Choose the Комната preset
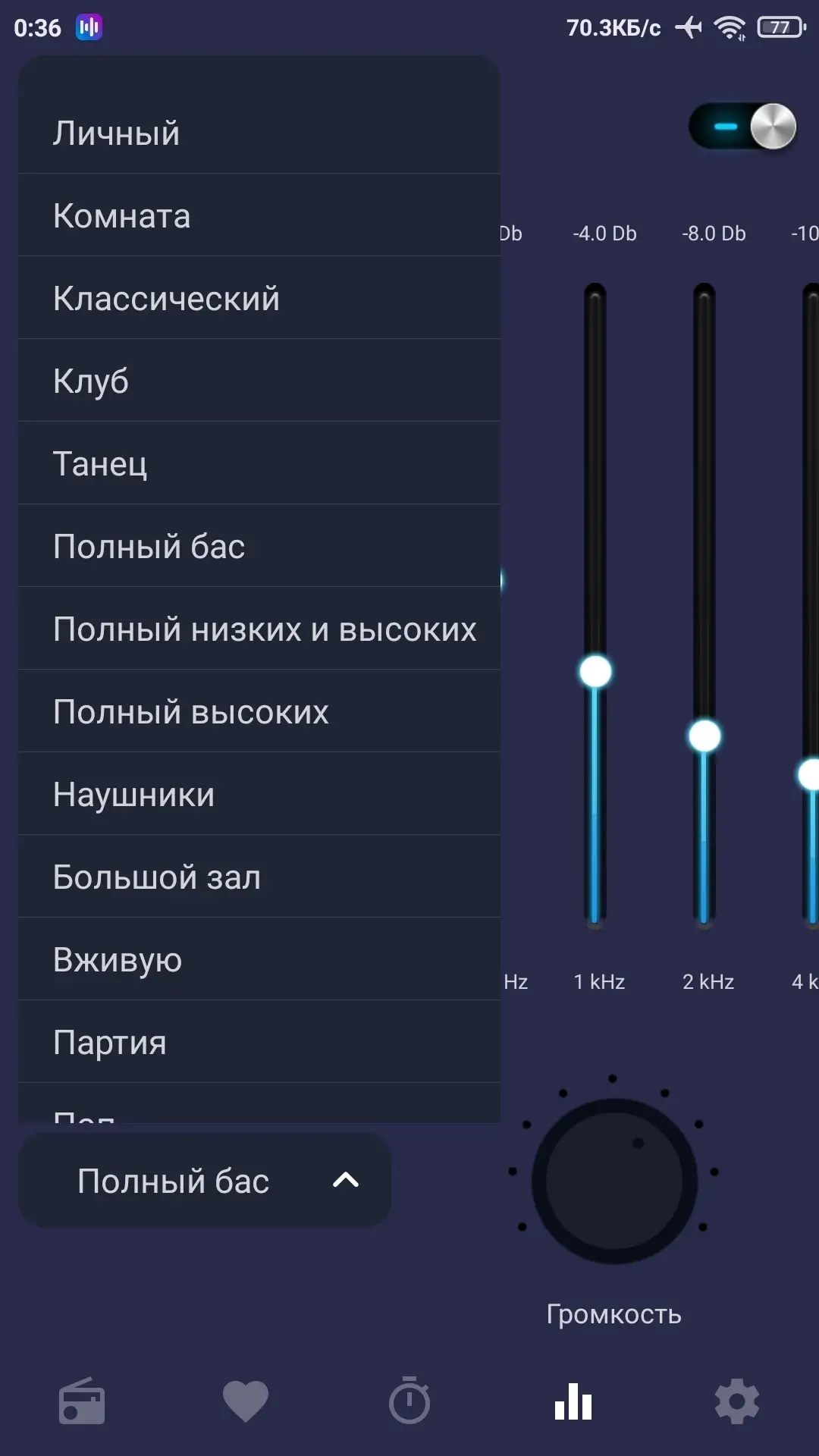The width and height of the screenshot is (819, 1456). tap(258, 216)
